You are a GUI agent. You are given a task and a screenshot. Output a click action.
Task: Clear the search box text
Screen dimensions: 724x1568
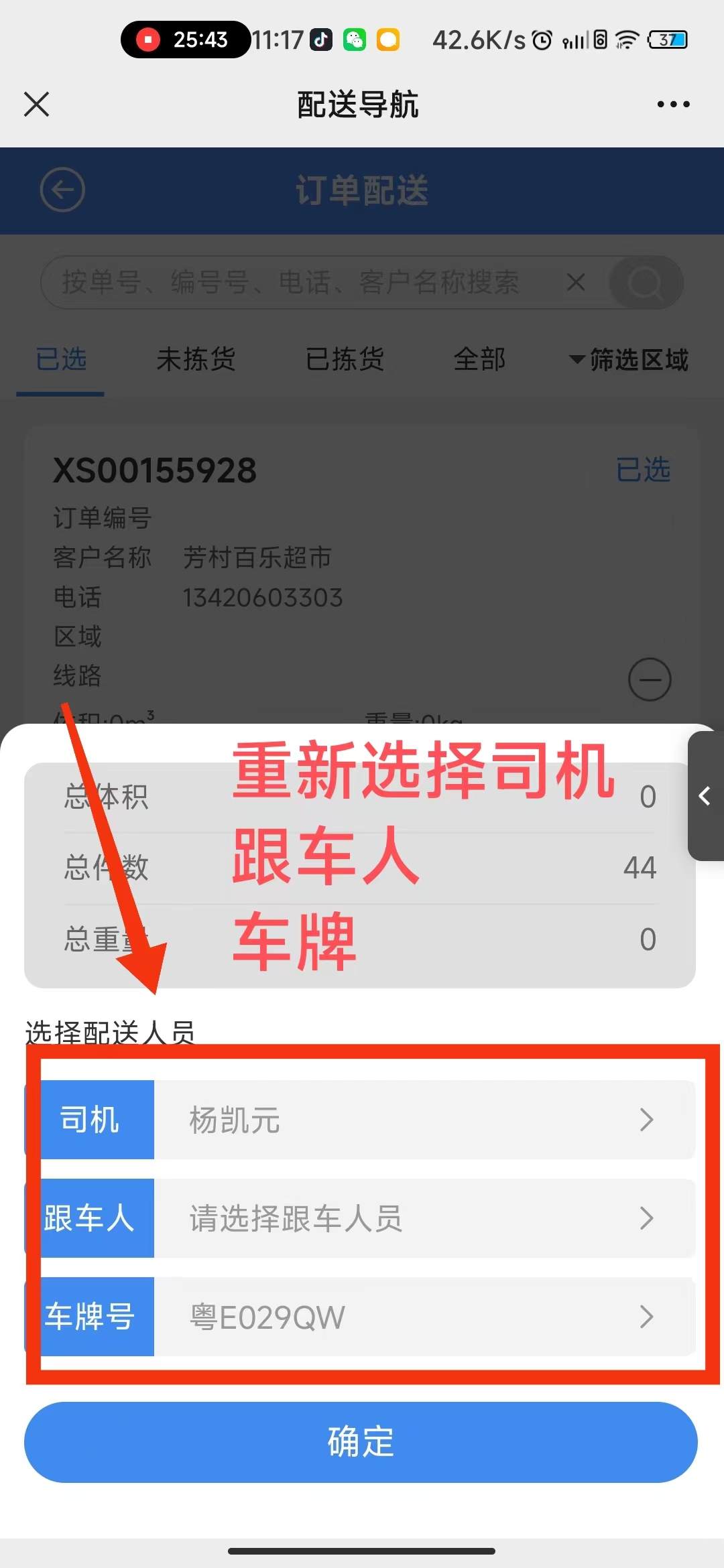(x=576, y=282)
